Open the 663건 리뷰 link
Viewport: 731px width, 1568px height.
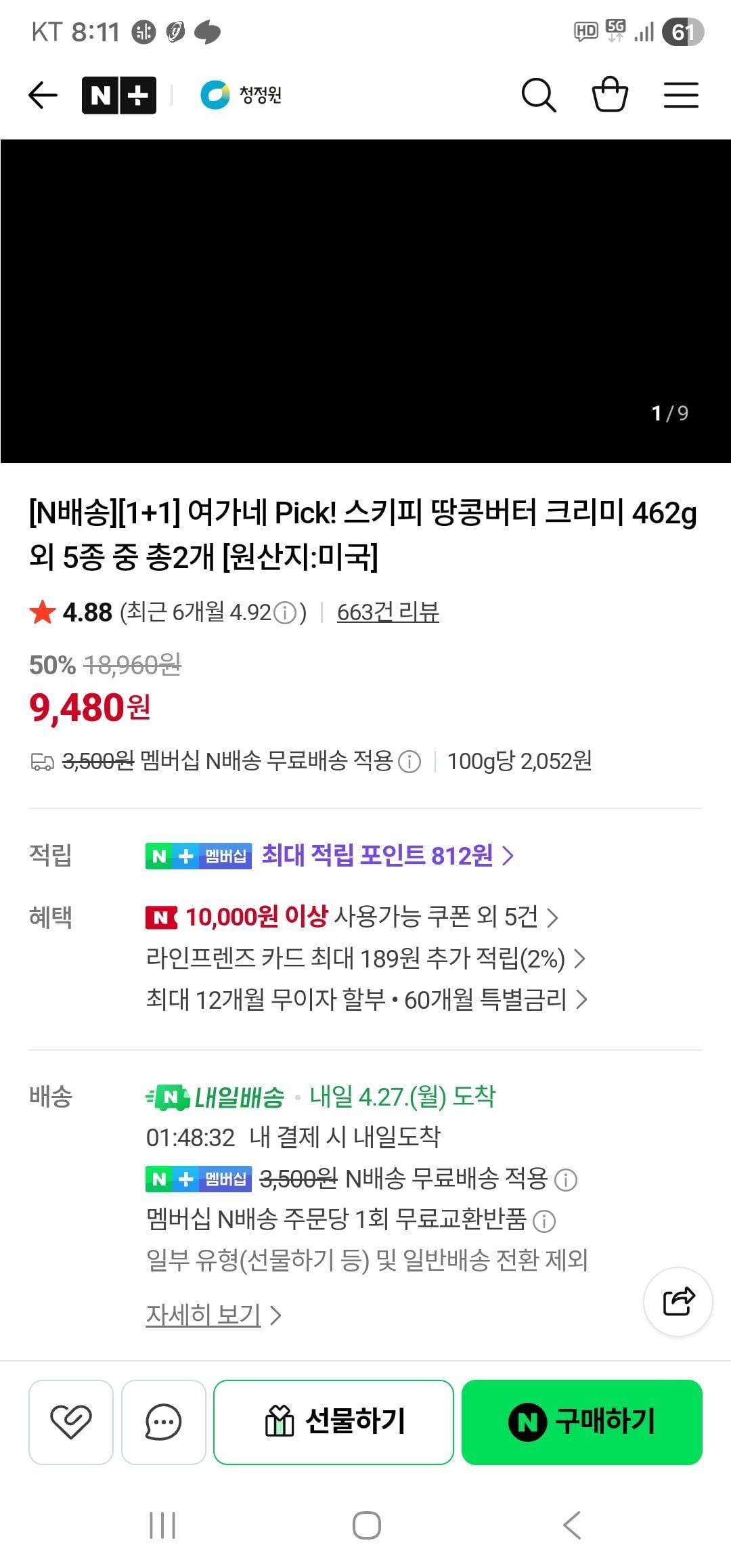point(388,612)
